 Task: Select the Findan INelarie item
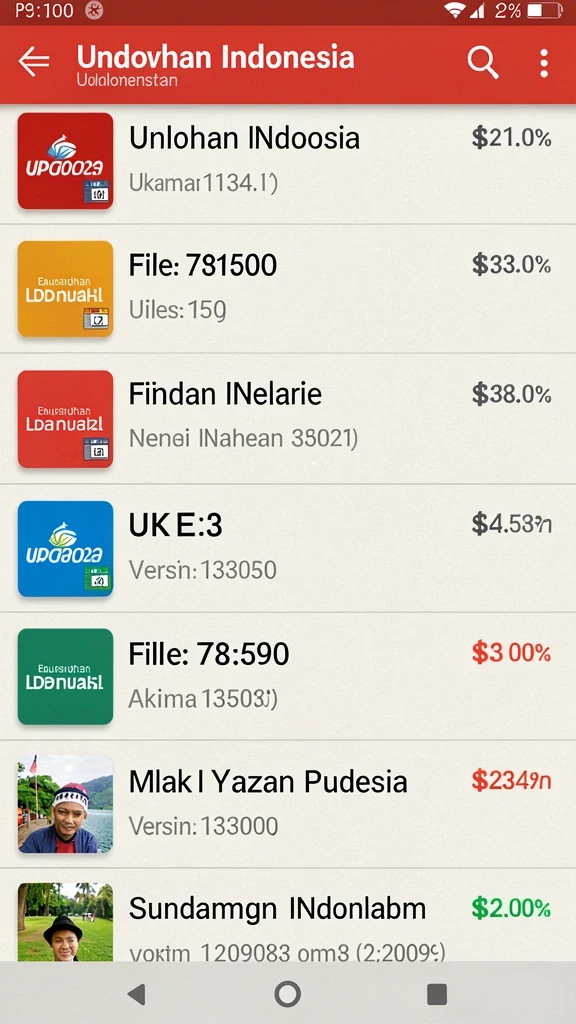point(288,419)
